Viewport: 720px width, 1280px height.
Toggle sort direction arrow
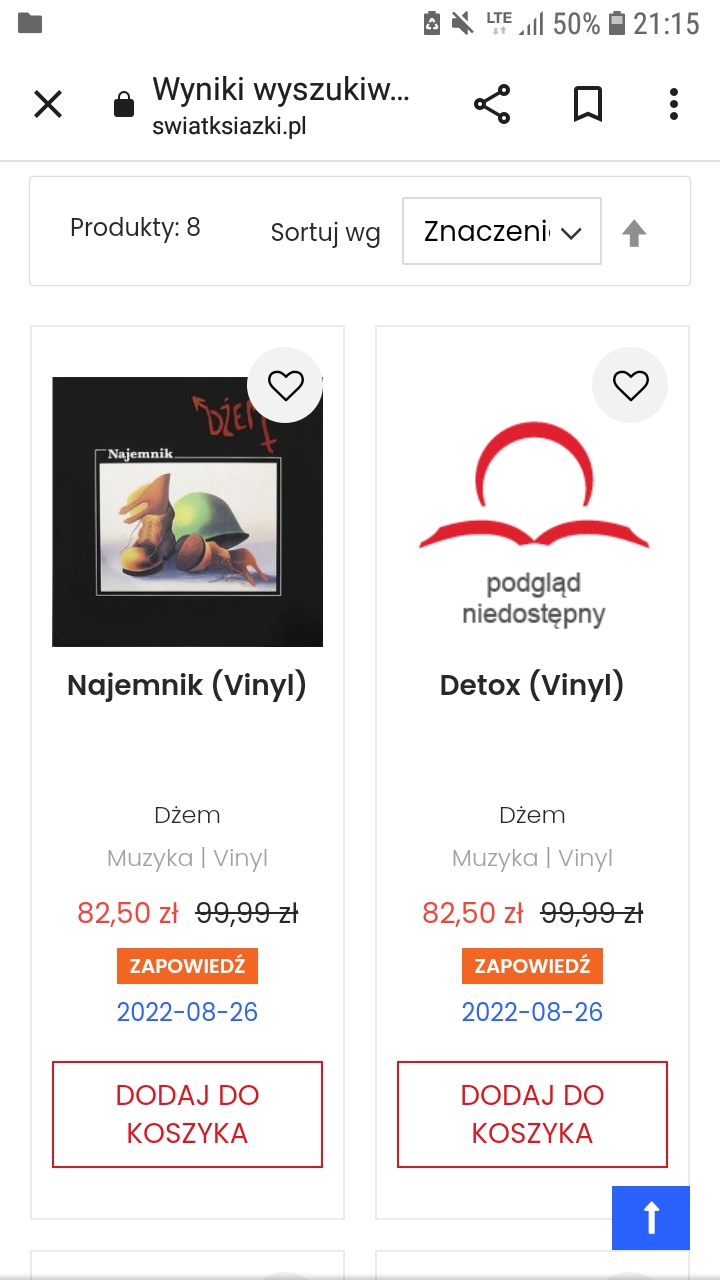pyautogui.click(x=634, y=234)
